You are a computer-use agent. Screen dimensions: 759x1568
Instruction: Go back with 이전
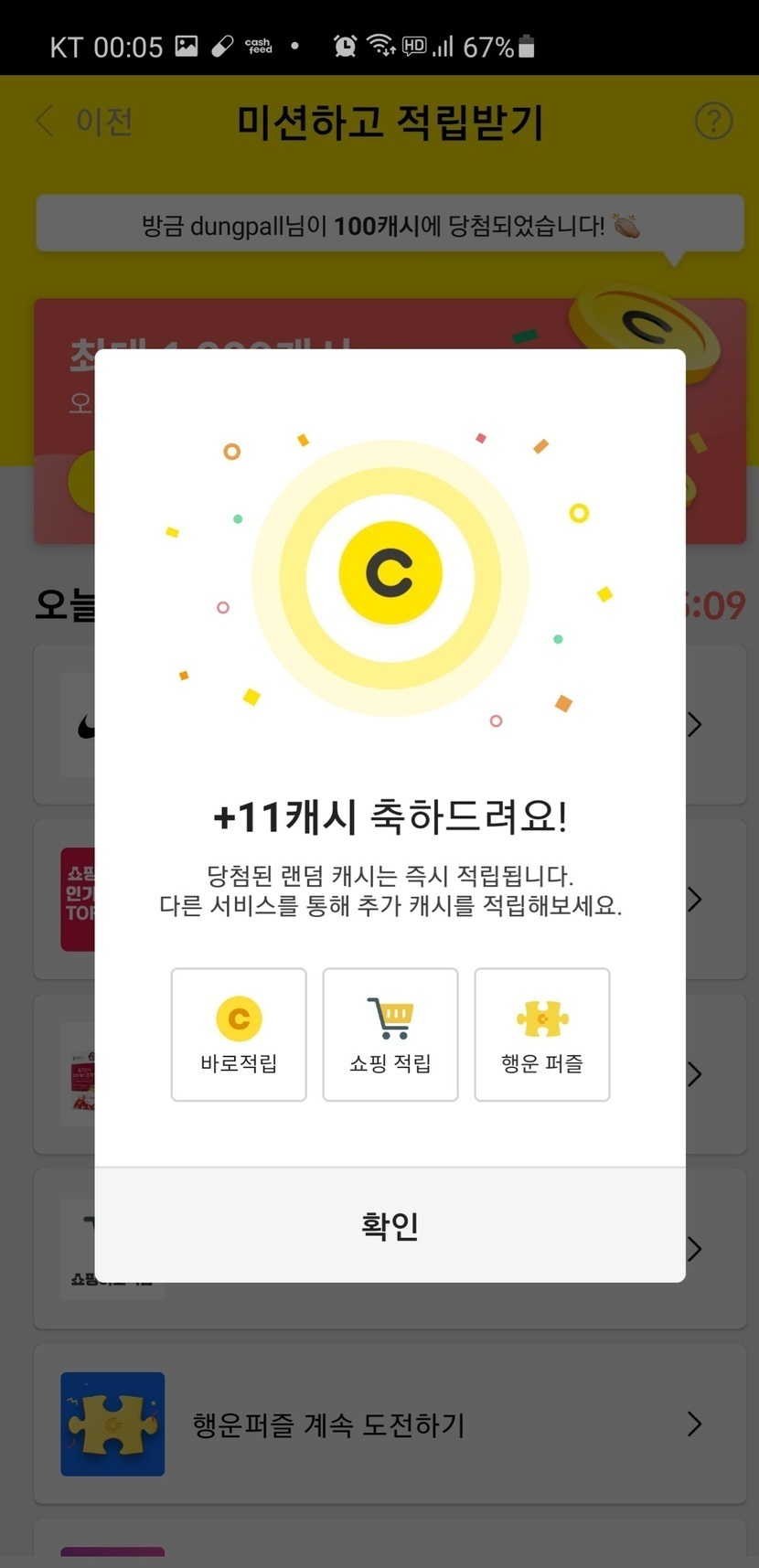(85, 122)
